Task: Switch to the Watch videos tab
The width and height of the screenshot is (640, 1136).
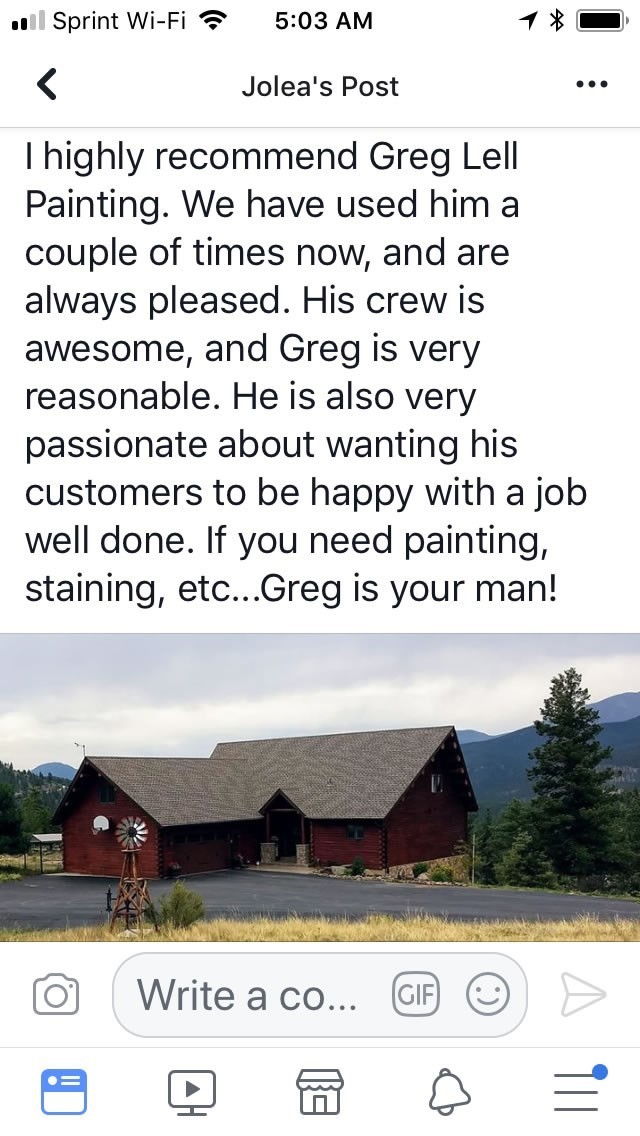Action: pyautogui.click(x=192, y=1091)
